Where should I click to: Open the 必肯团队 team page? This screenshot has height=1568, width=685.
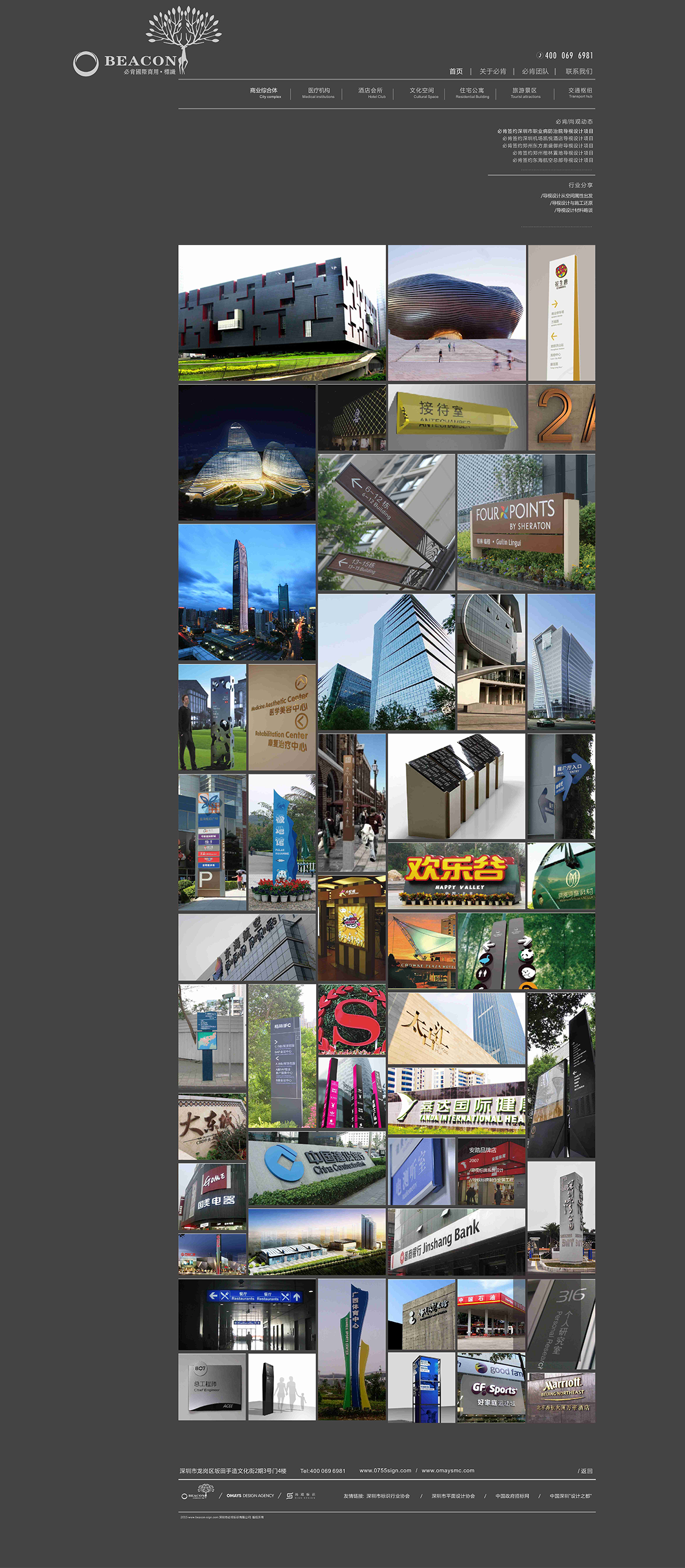pyautogui.click(x=535, y=71)
